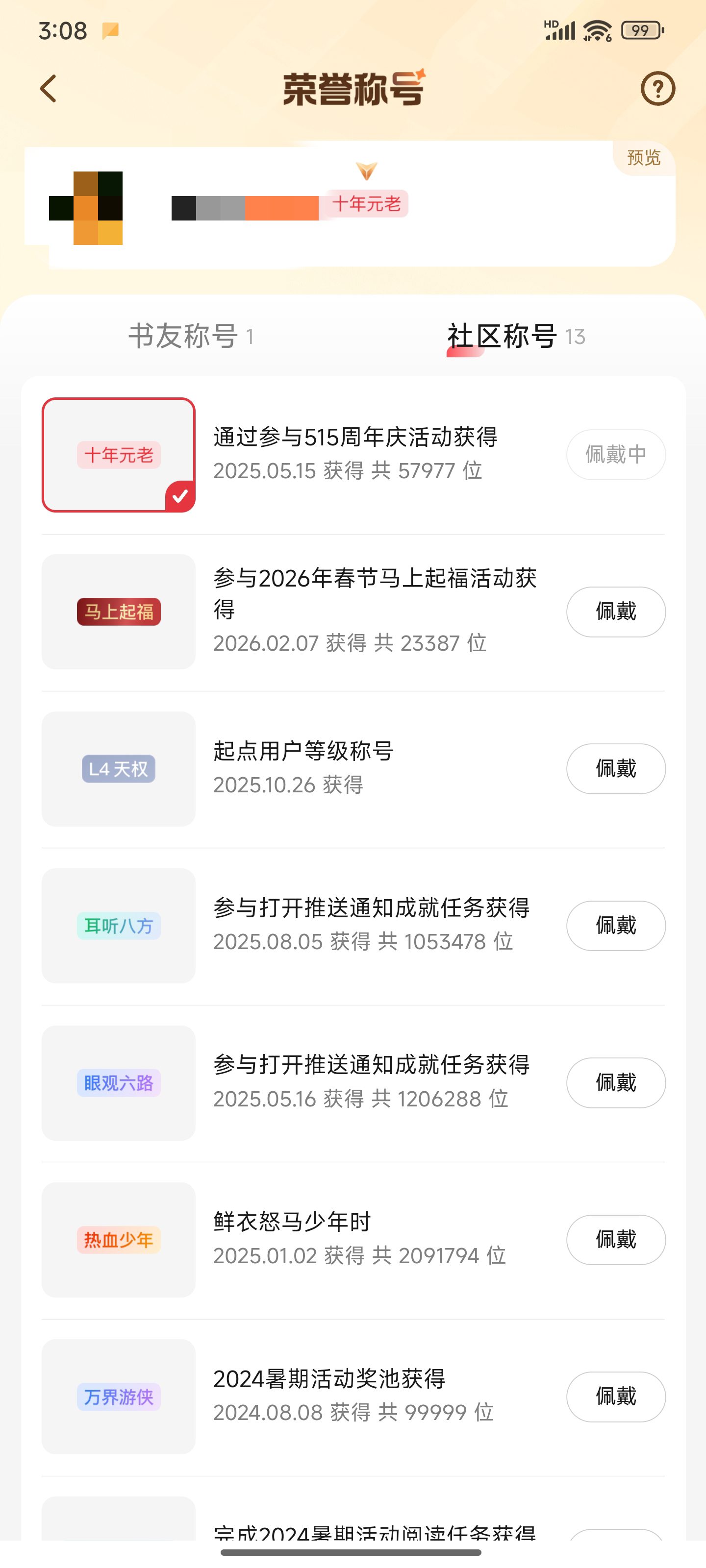Image resolution: width=706 pixels, height=1568 pixels.
Task: Tap 佩戴中 for the 十年元老 title
Action: pos(615,455)
